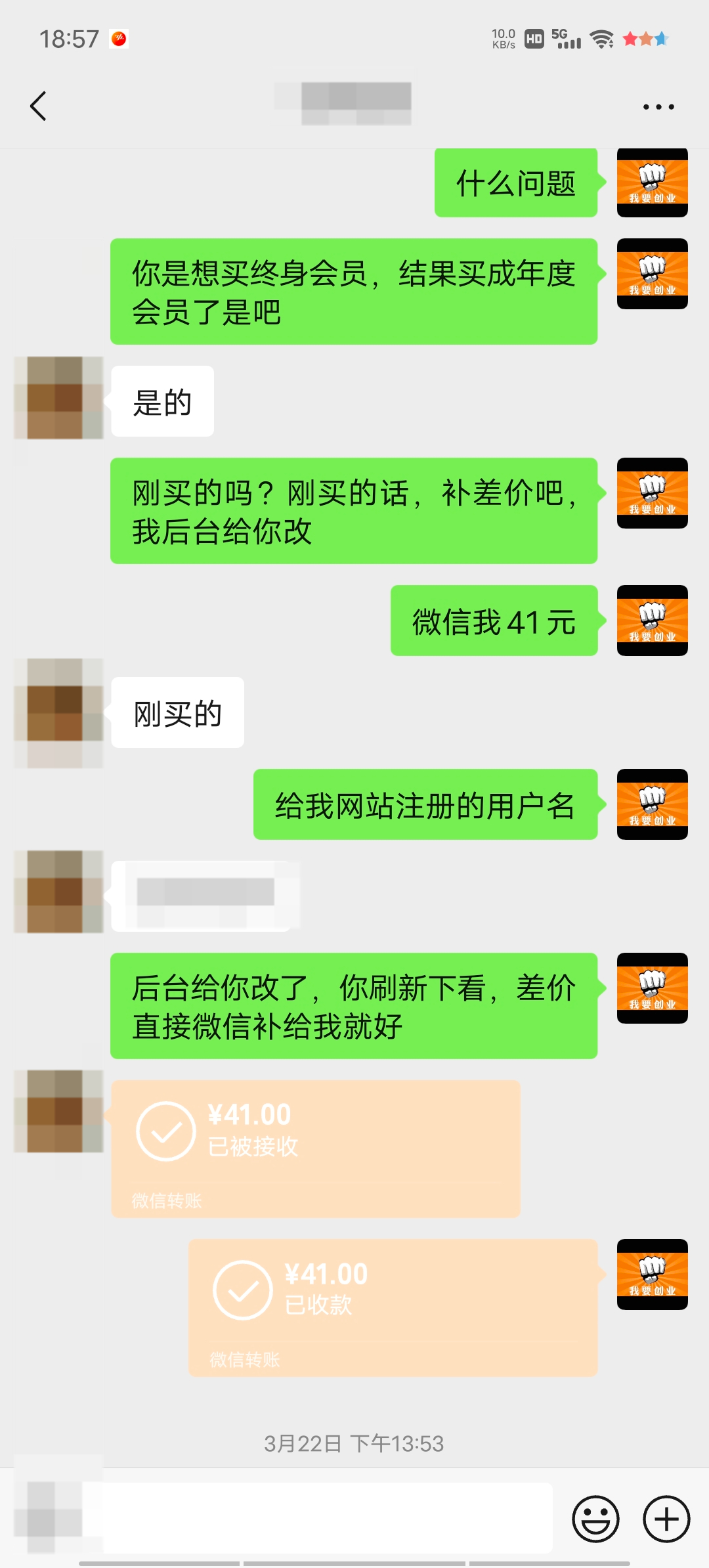Go back to the chat list

coord(39,106)
